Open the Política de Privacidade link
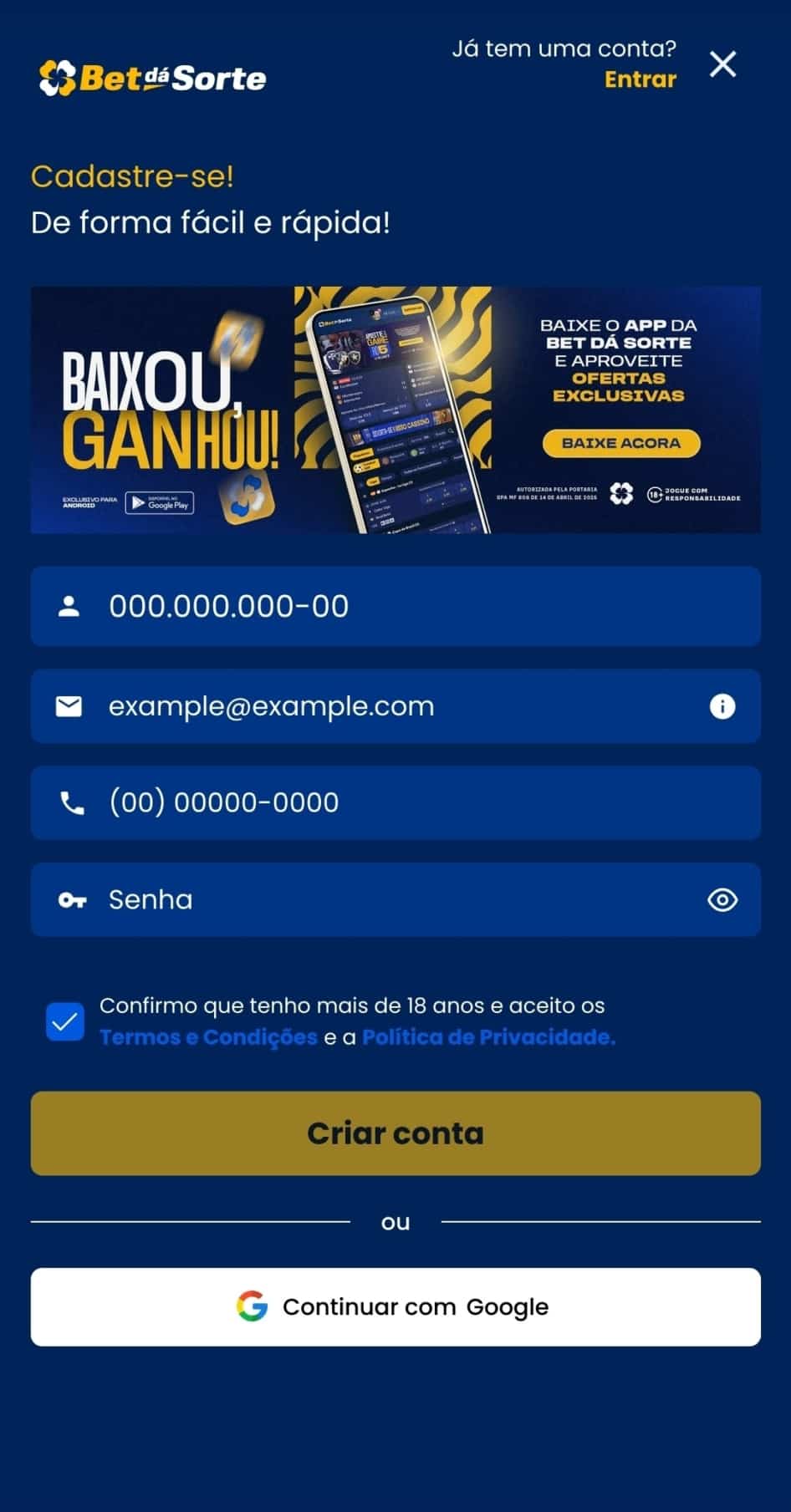The image size is (791, 1512). tap(487, 1036)
